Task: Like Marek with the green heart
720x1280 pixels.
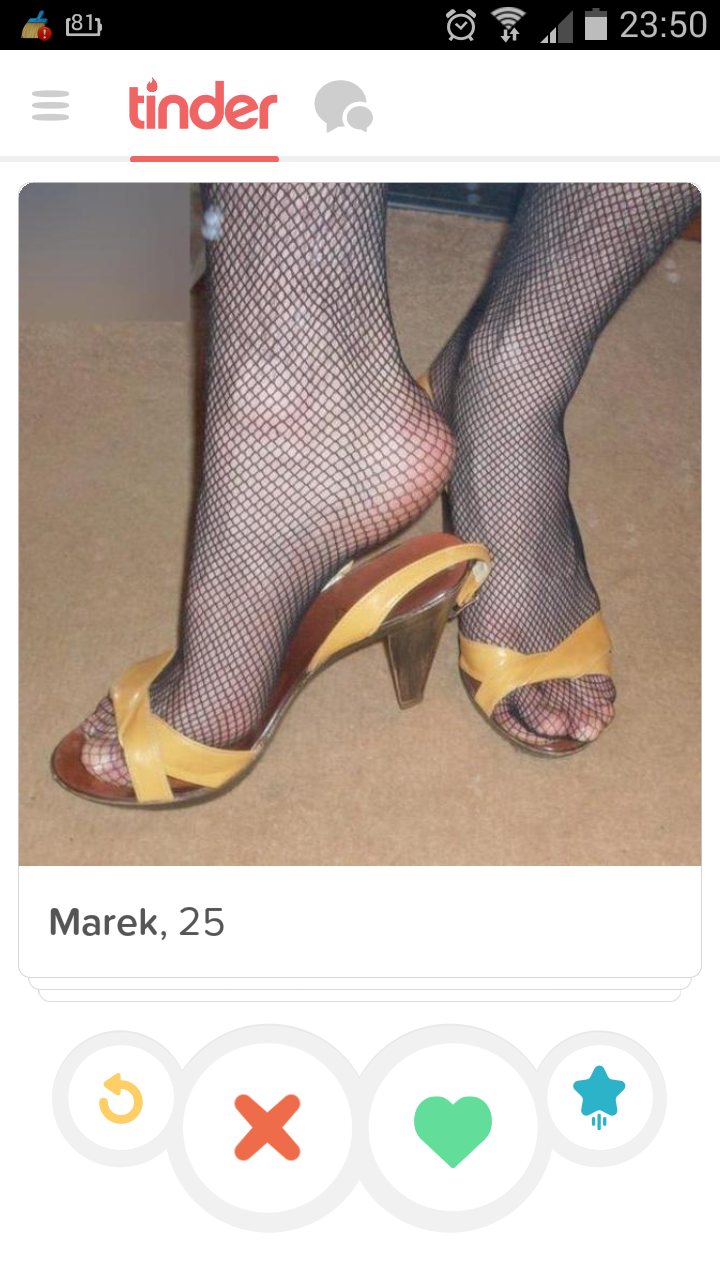Action: point(453,1129)
